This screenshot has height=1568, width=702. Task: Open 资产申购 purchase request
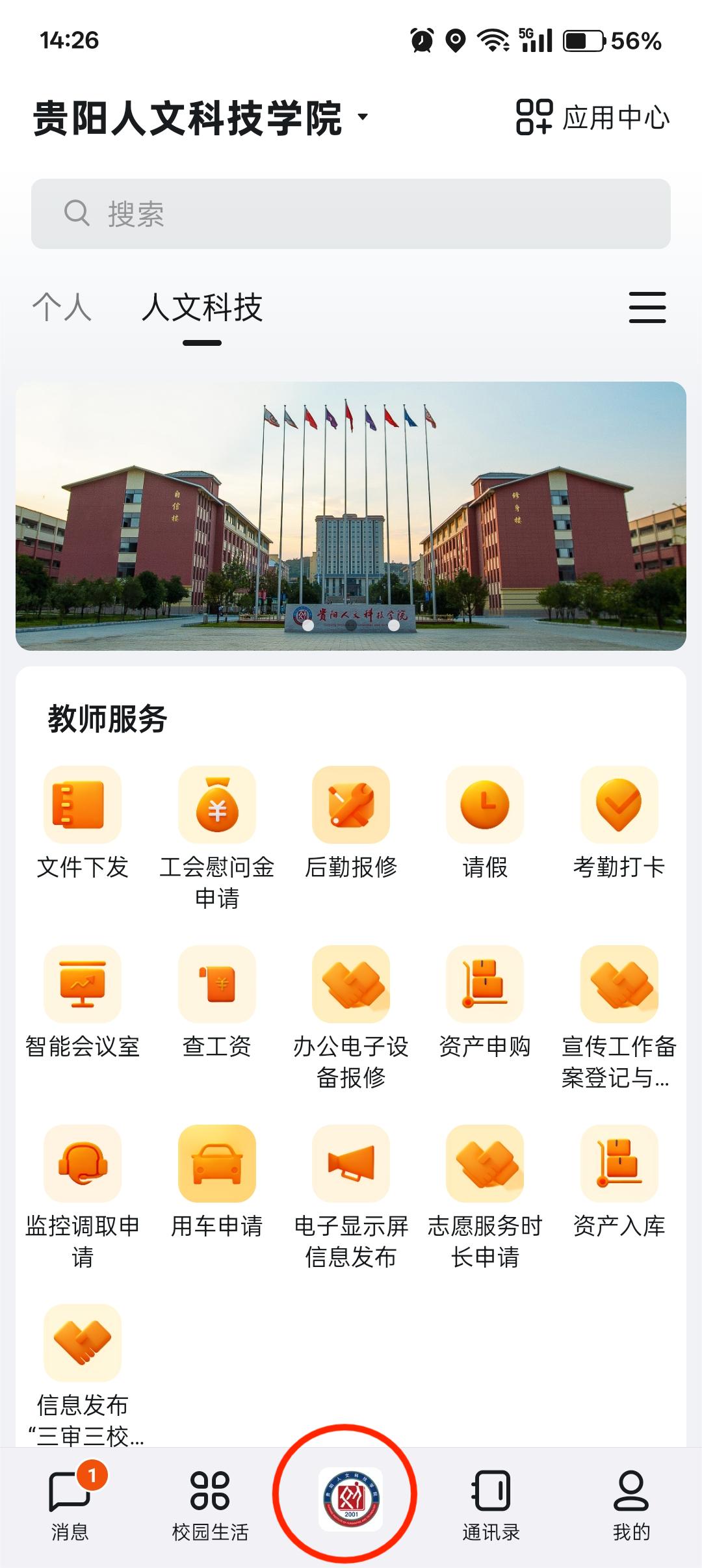point(485,985)
